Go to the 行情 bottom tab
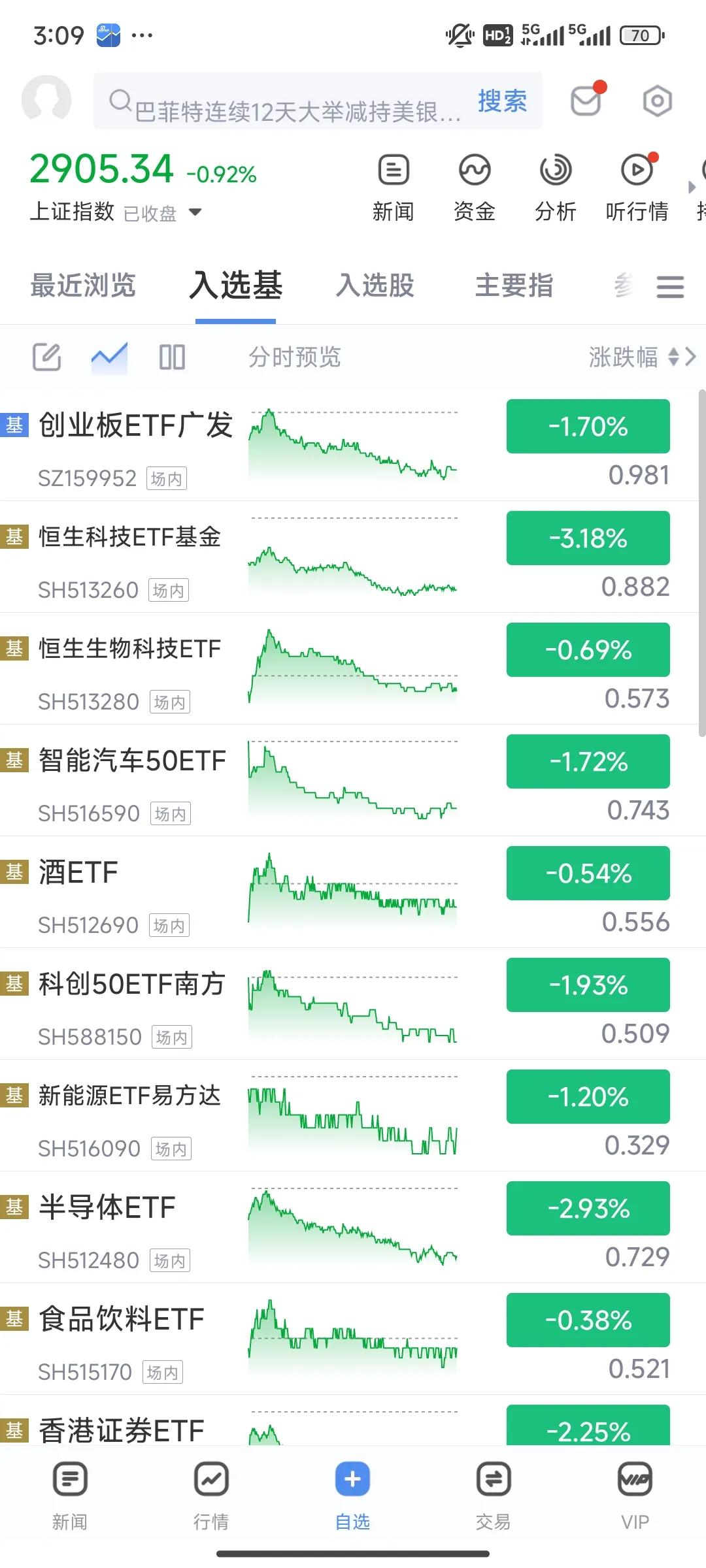The height and width of the screenshot is (1568, 706). [x=211, y=1496]
